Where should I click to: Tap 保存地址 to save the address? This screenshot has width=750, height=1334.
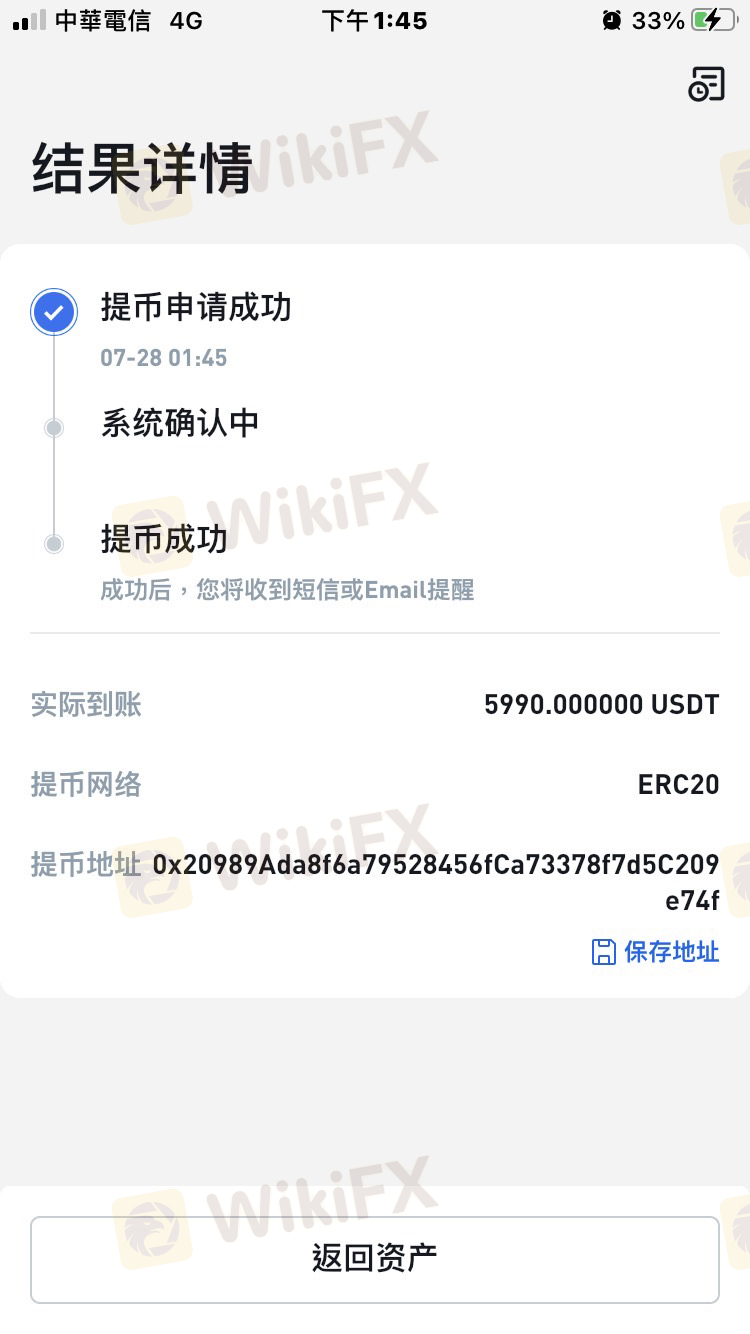point(657,951)
